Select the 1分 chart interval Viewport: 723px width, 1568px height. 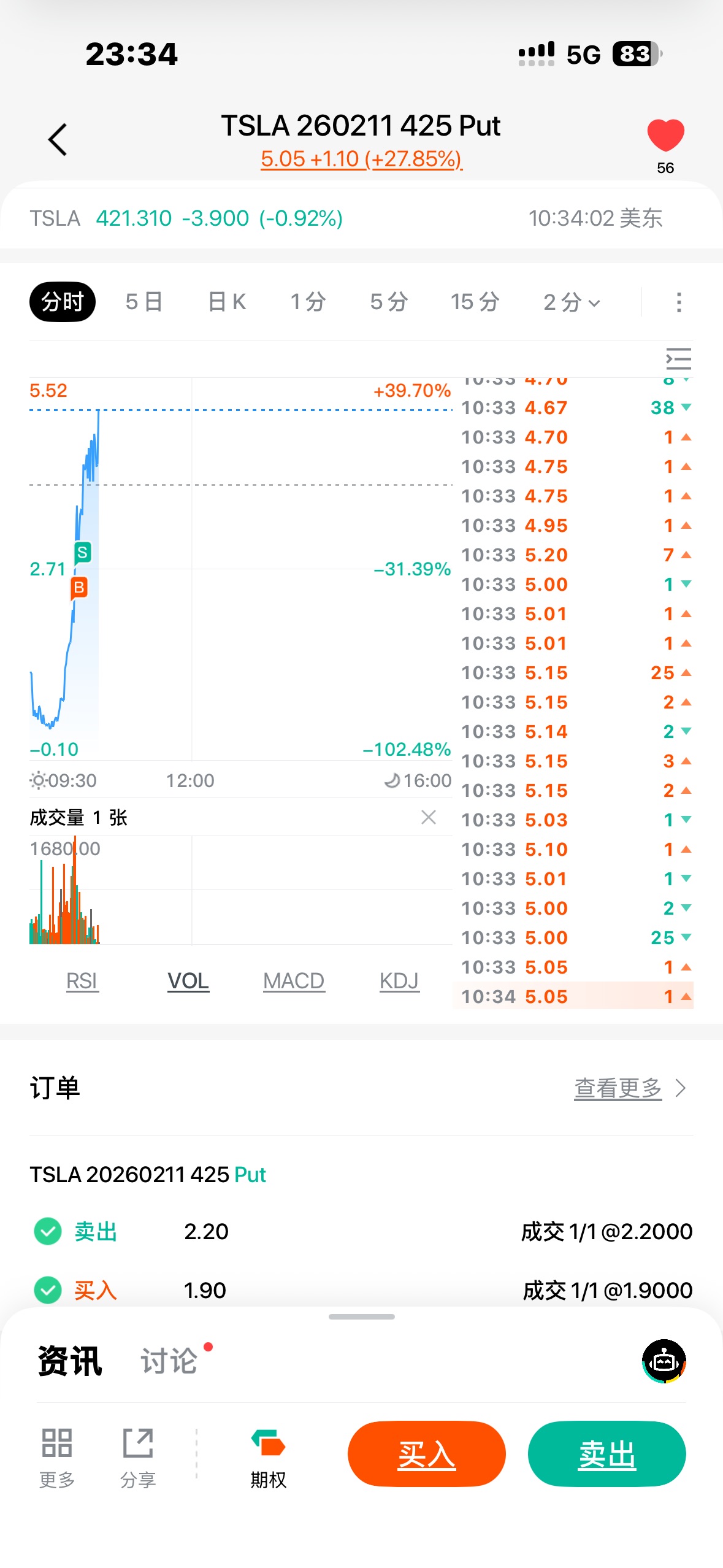tap(308, 302)
